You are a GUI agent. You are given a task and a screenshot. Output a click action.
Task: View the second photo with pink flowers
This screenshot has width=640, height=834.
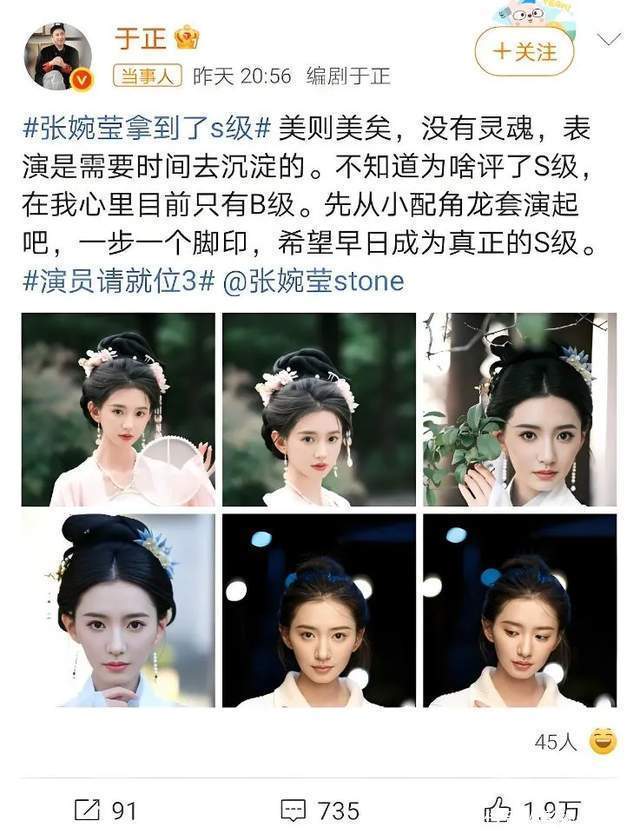point(318,409)
